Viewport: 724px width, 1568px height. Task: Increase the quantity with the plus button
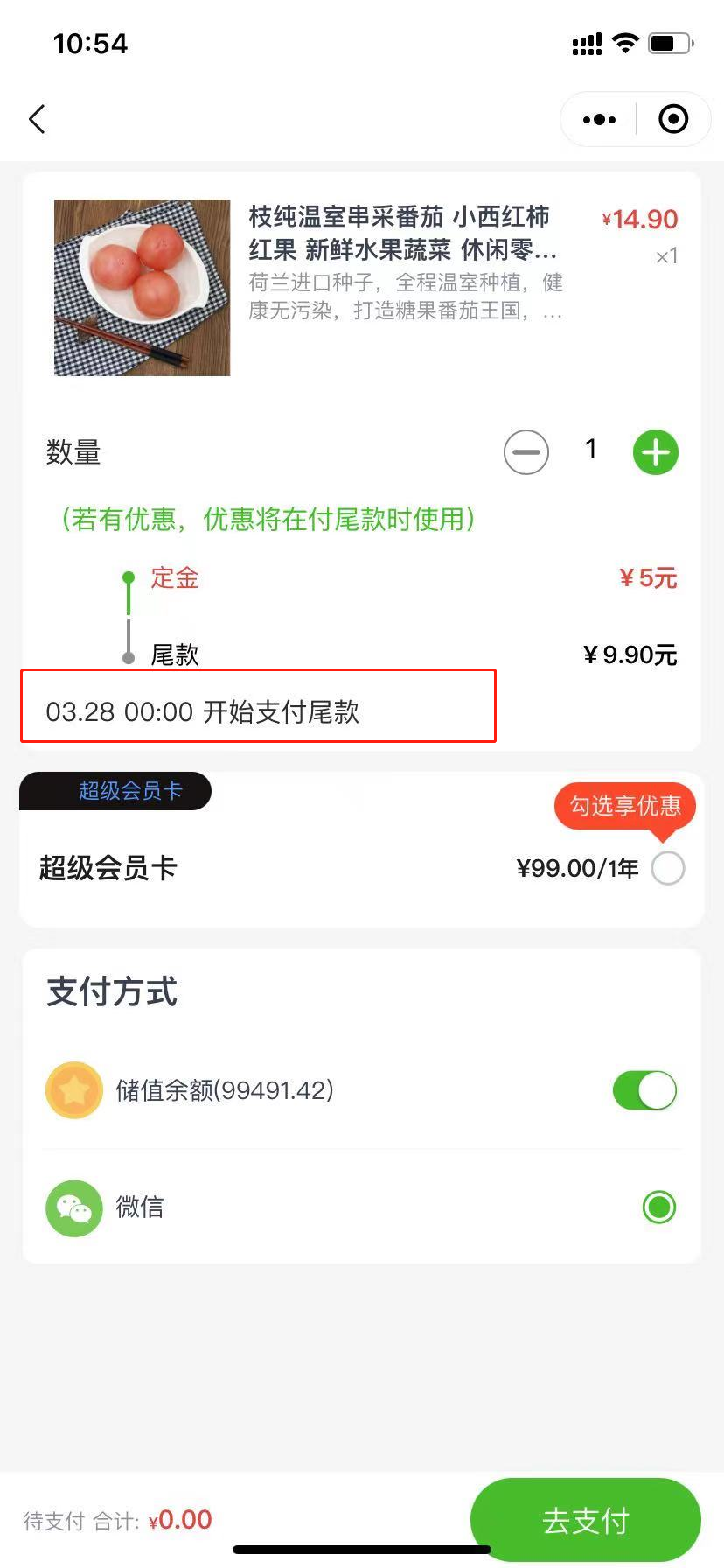click(x=655, y=452)
